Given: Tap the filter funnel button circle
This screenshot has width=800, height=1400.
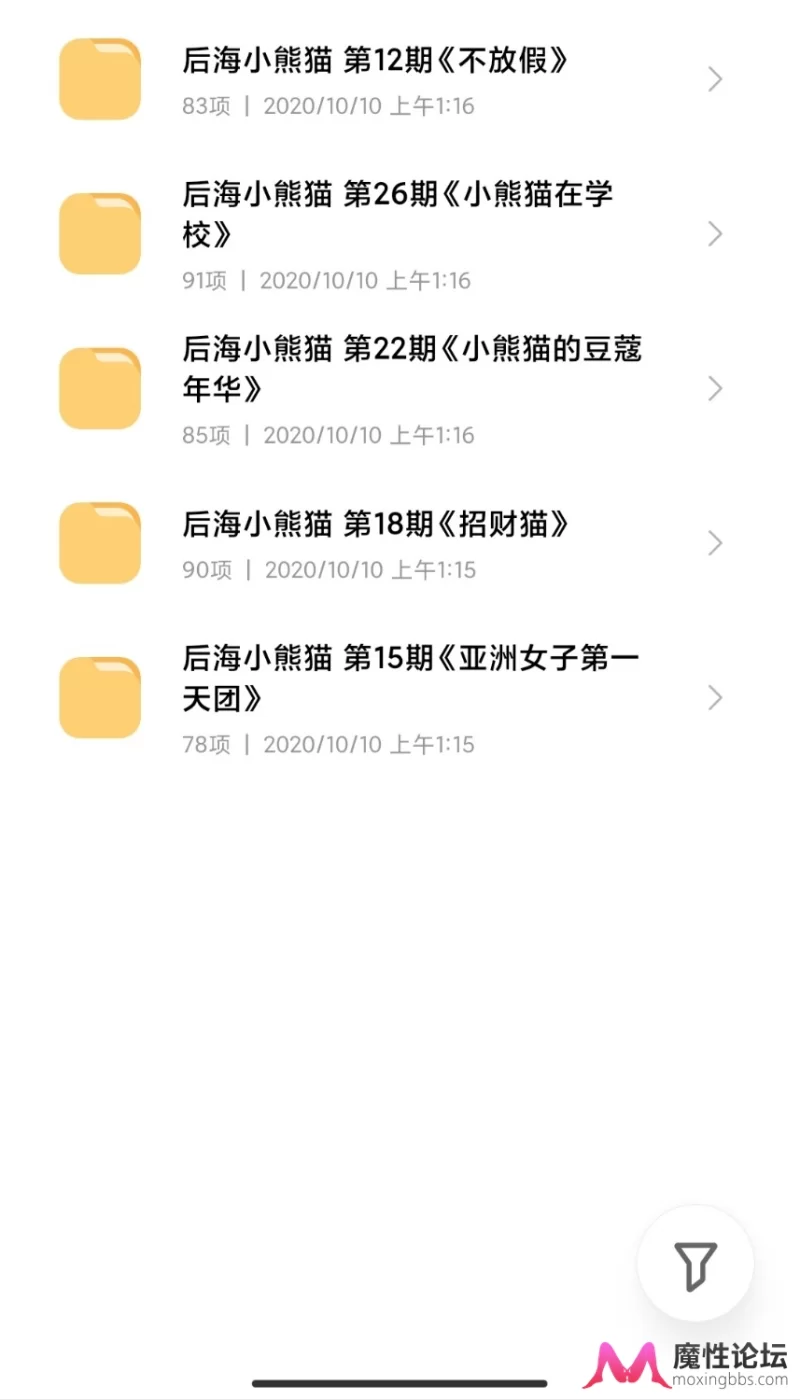Looking at the screenshot, I should click(697, 1262).
